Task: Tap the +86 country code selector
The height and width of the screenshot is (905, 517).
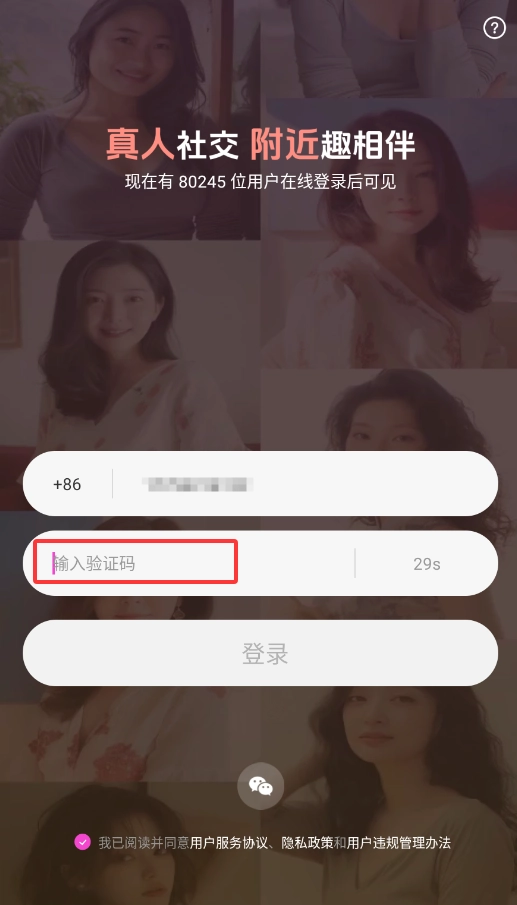Action: pyautogui.click(x=67, y=484)
